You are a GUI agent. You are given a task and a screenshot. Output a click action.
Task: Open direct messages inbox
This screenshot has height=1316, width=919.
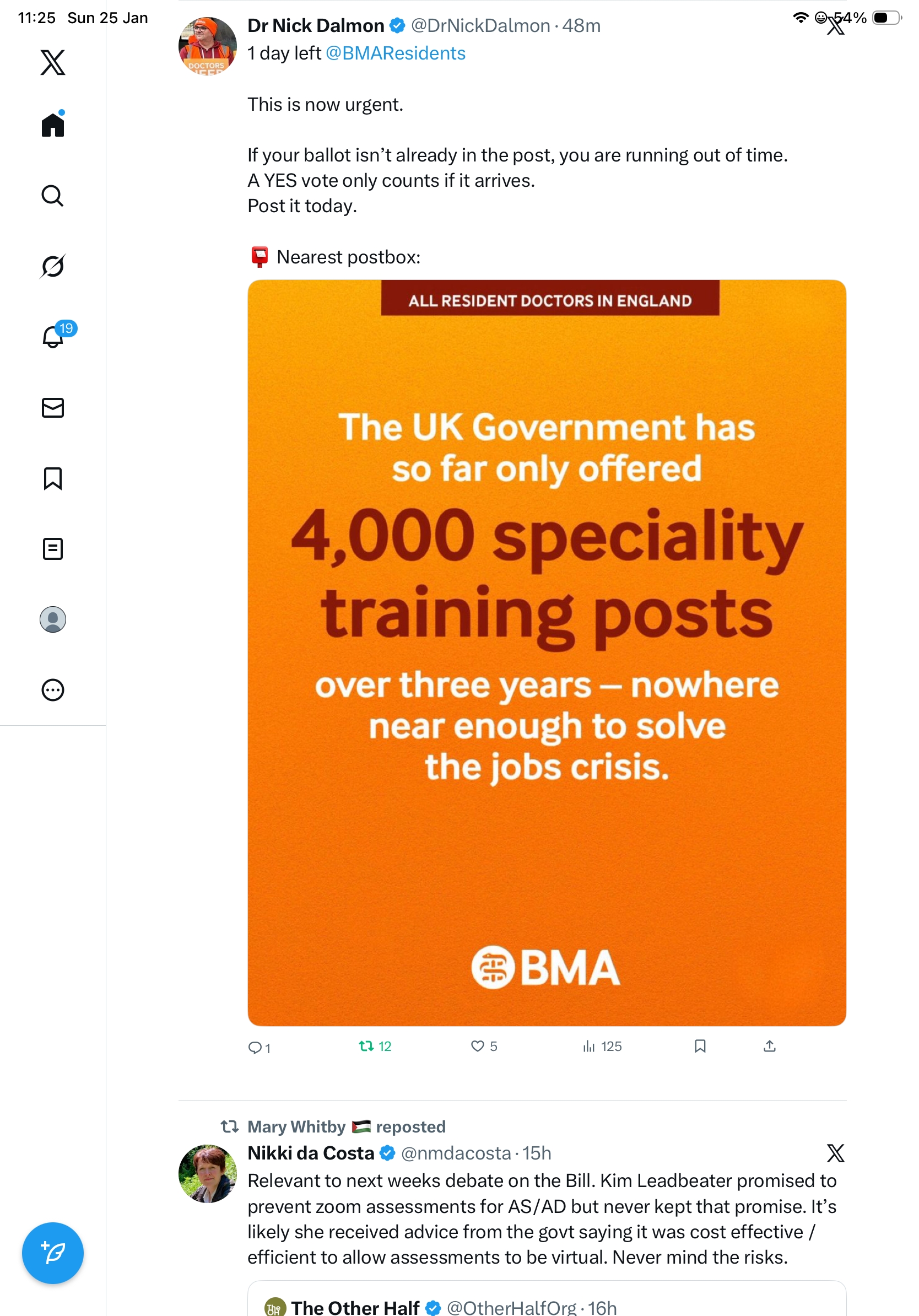[x=53, y=407]
